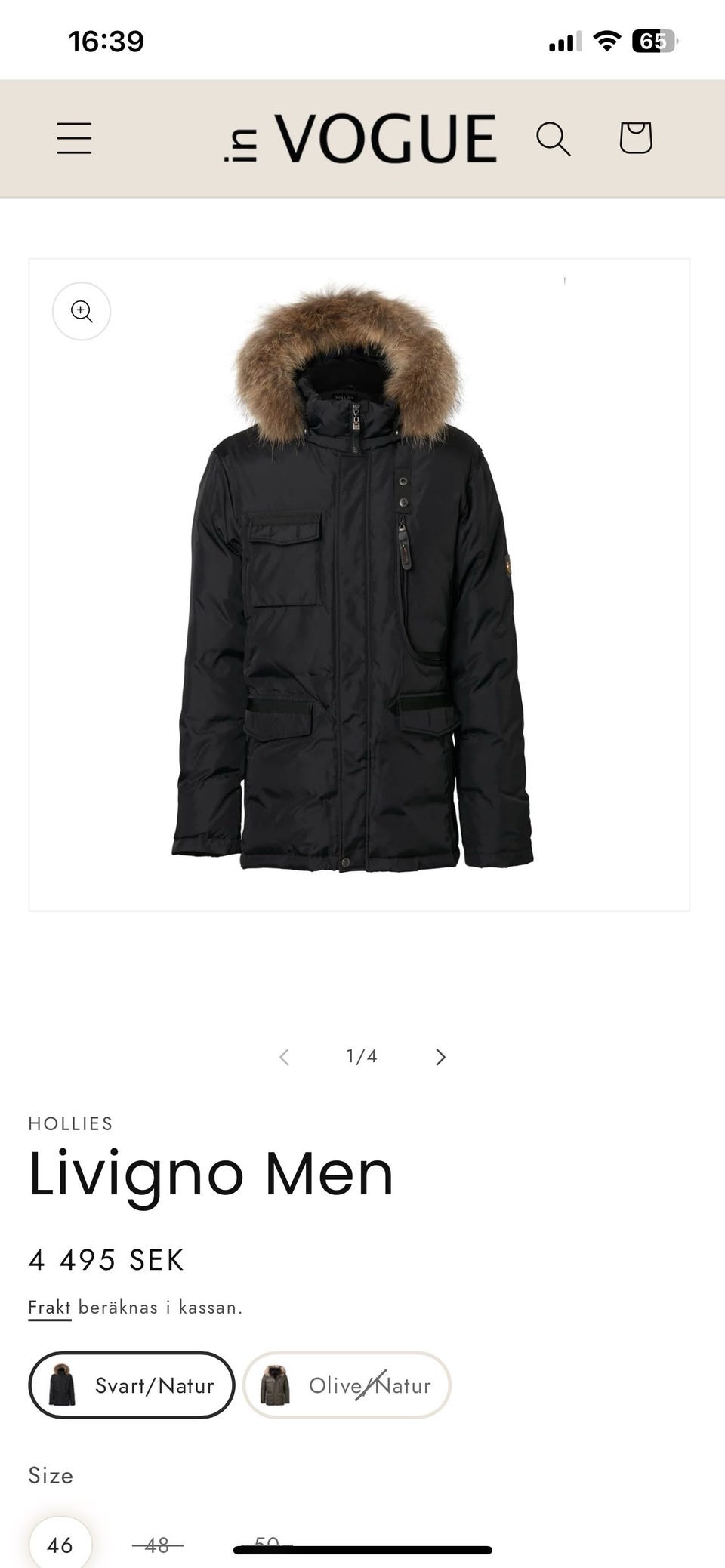Select size 48
The width and height of the screenshot is (725, 1568).
157,1545
